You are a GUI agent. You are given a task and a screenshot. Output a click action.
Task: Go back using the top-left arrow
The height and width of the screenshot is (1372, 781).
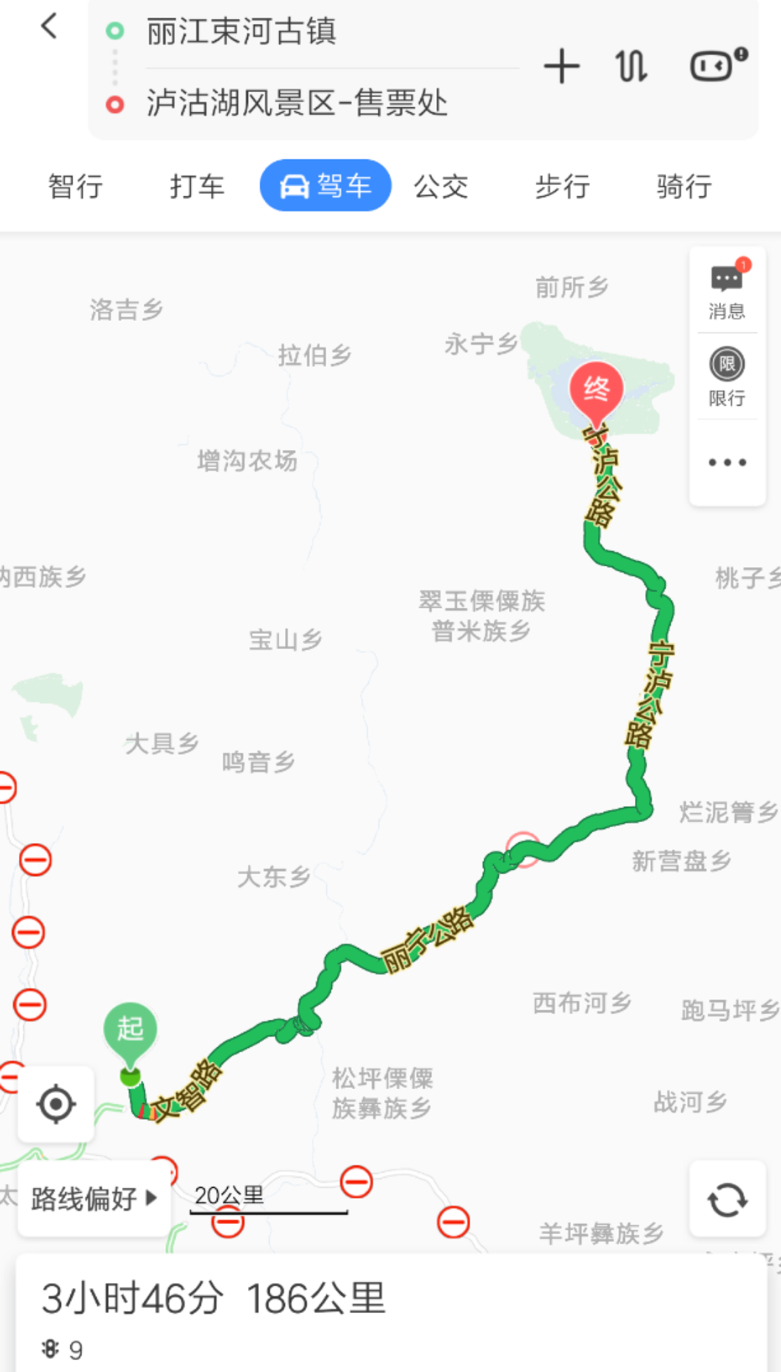click(x=48, y=27)
